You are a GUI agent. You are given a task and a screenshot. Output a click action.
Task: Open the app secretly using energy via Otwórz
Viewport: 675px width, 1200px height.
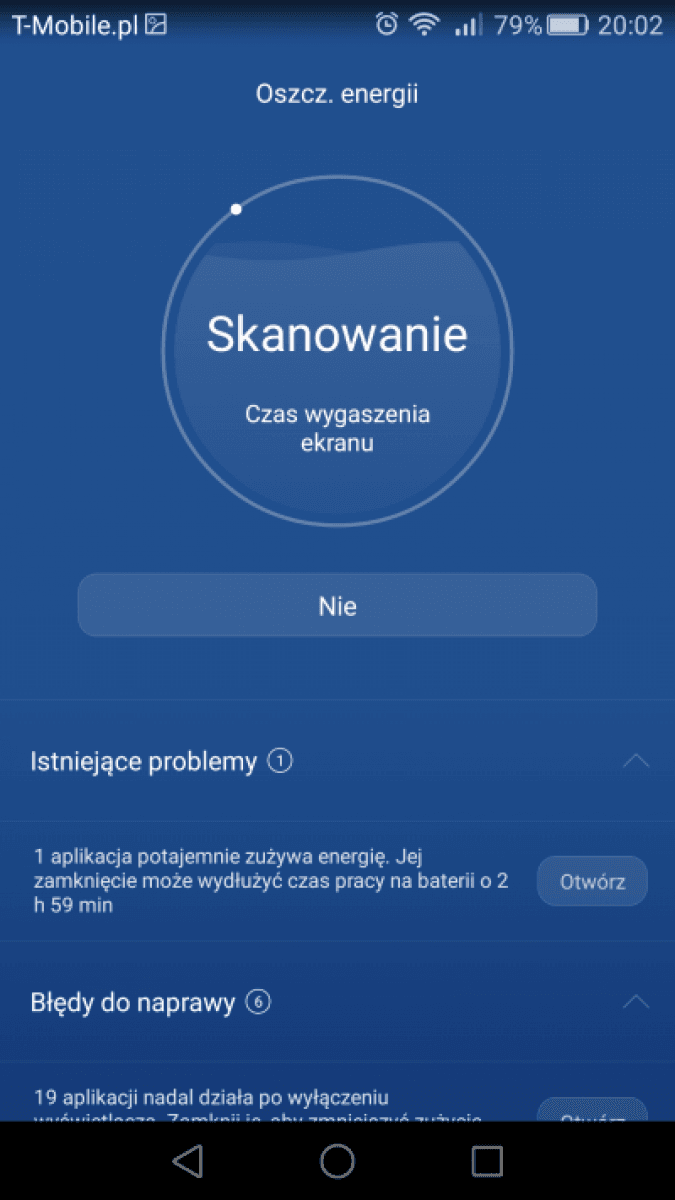[x=592, y=882]
